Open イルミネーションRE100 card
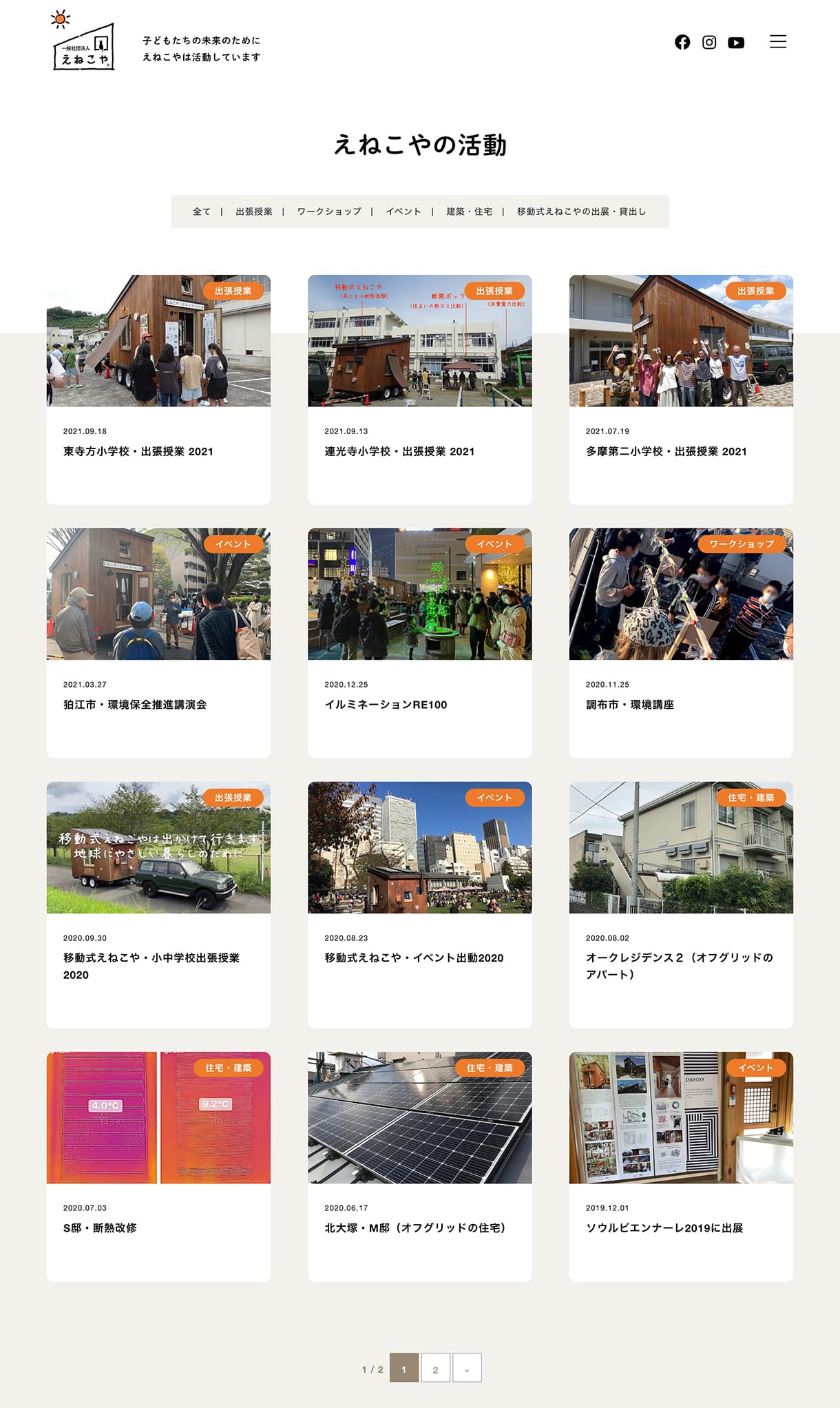 point(420,643)
